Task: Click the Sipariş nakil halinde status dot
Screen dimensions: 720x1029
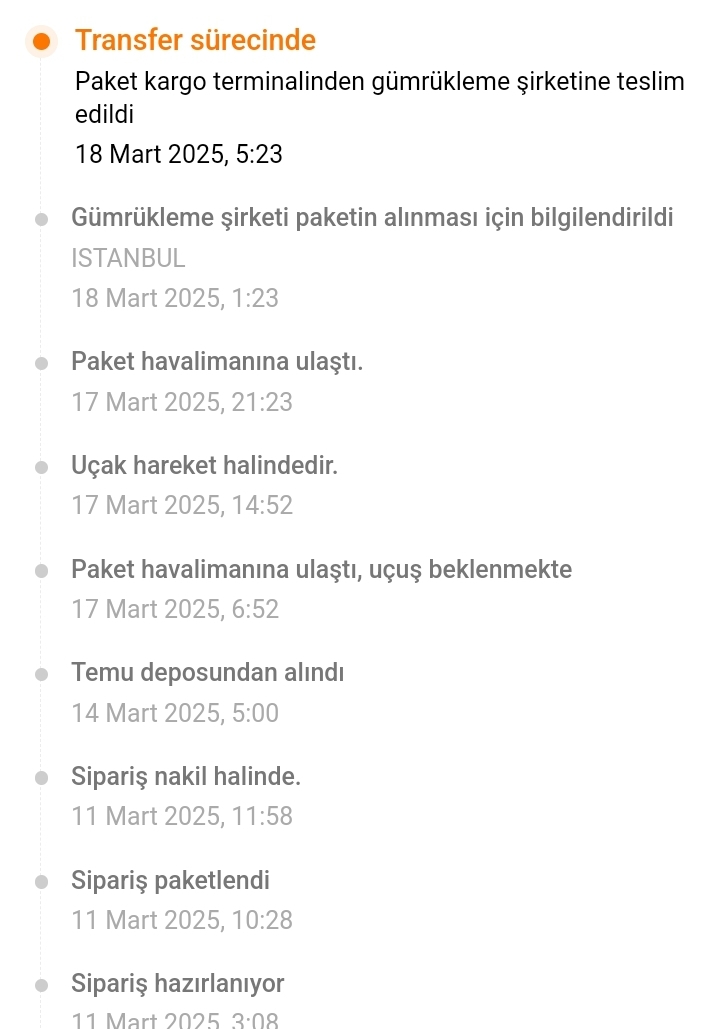Action: 41,776
